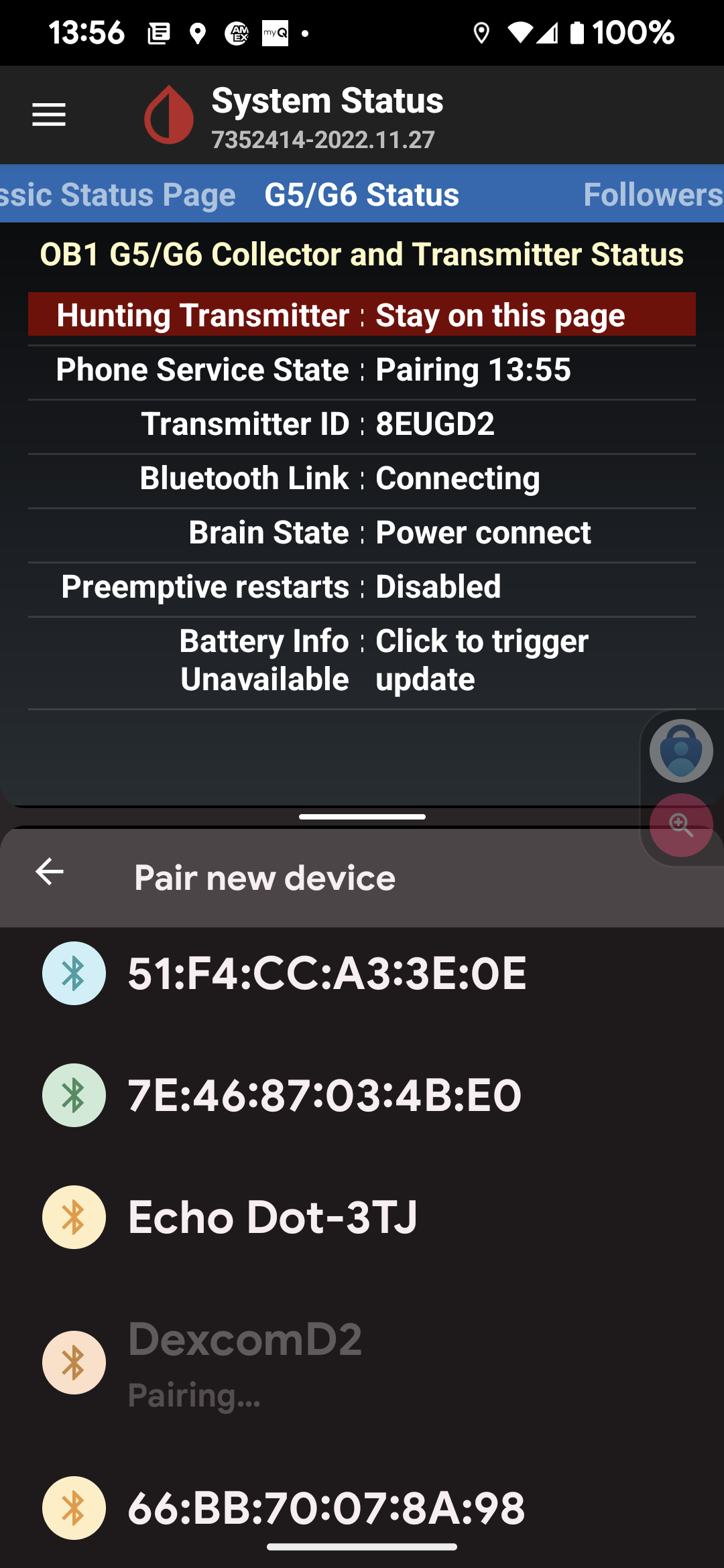Pair with device 66:BB:70:07:8A:98

[362, 1508]
